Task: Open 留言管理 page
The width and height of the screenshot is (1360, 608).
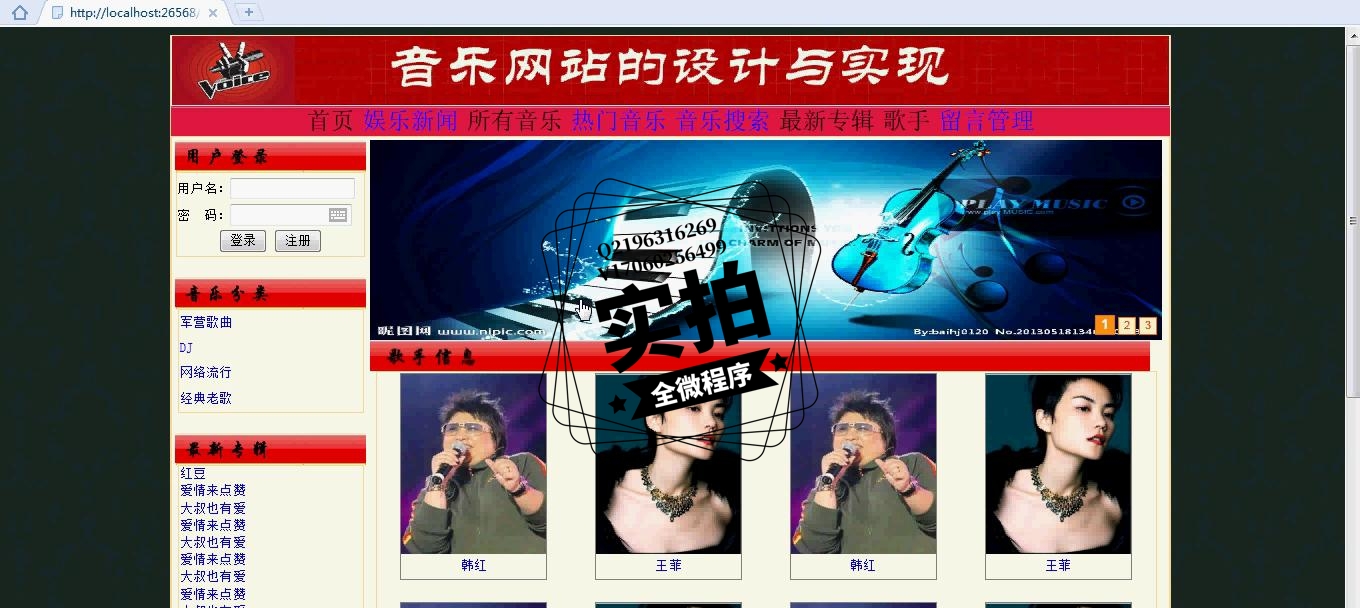Action: tap(986, 121)
